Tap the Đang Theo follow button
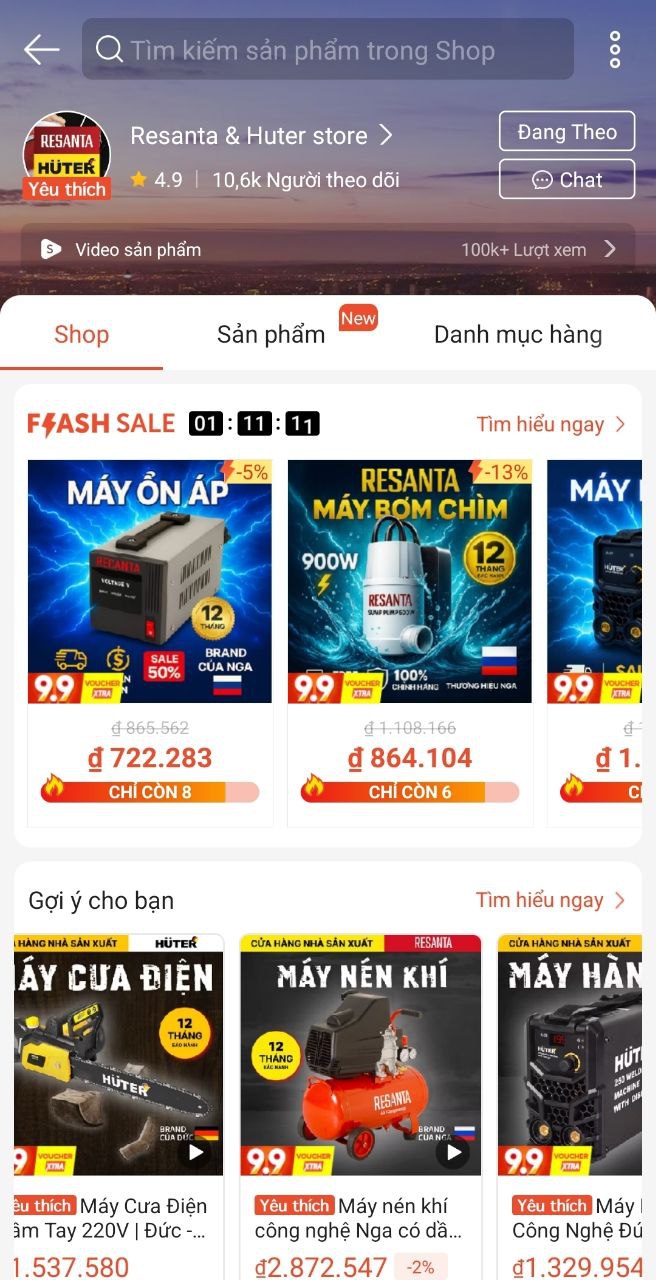Screen dimensions: 656x1280 pos(566,132)
